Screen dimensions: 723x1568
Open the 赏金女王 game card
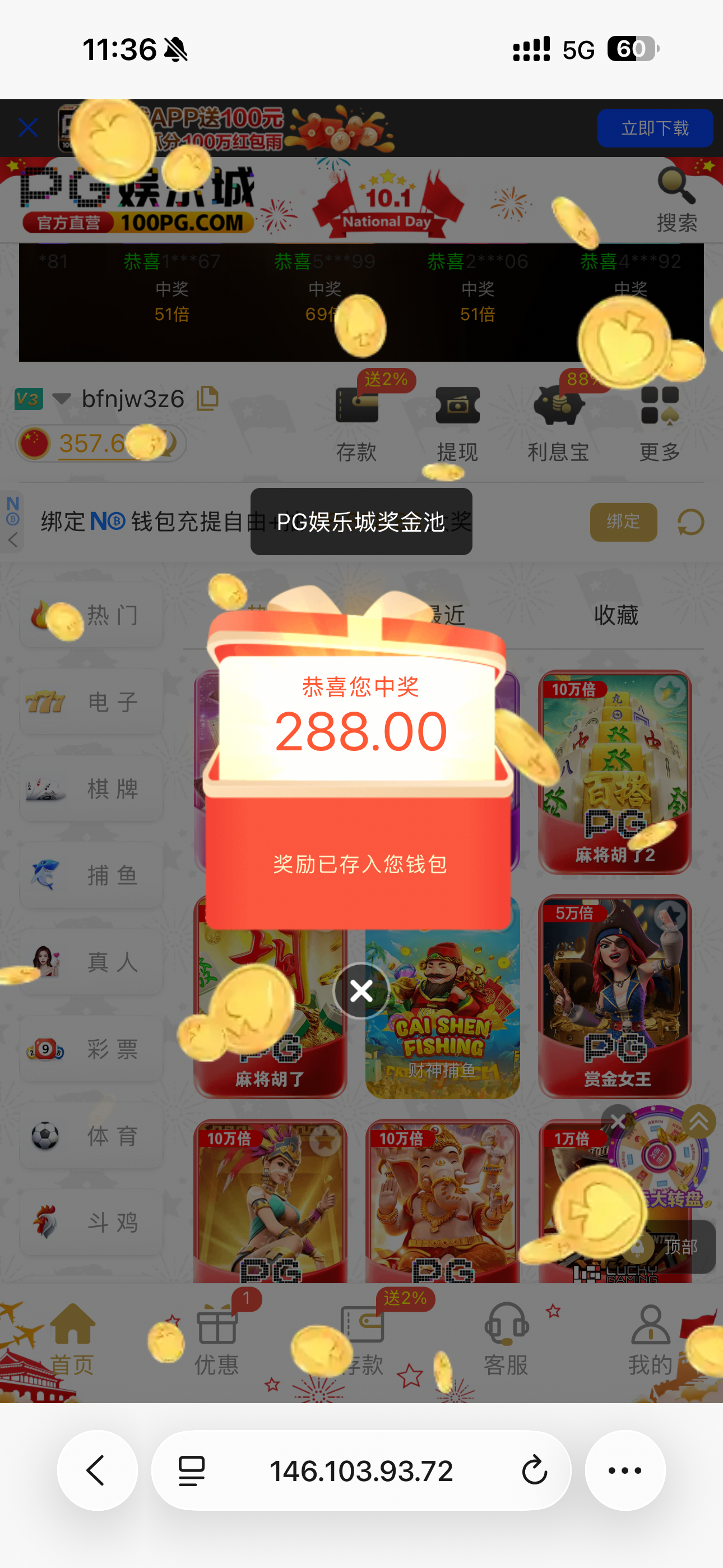pyautogui.click(x=615, y=996)
